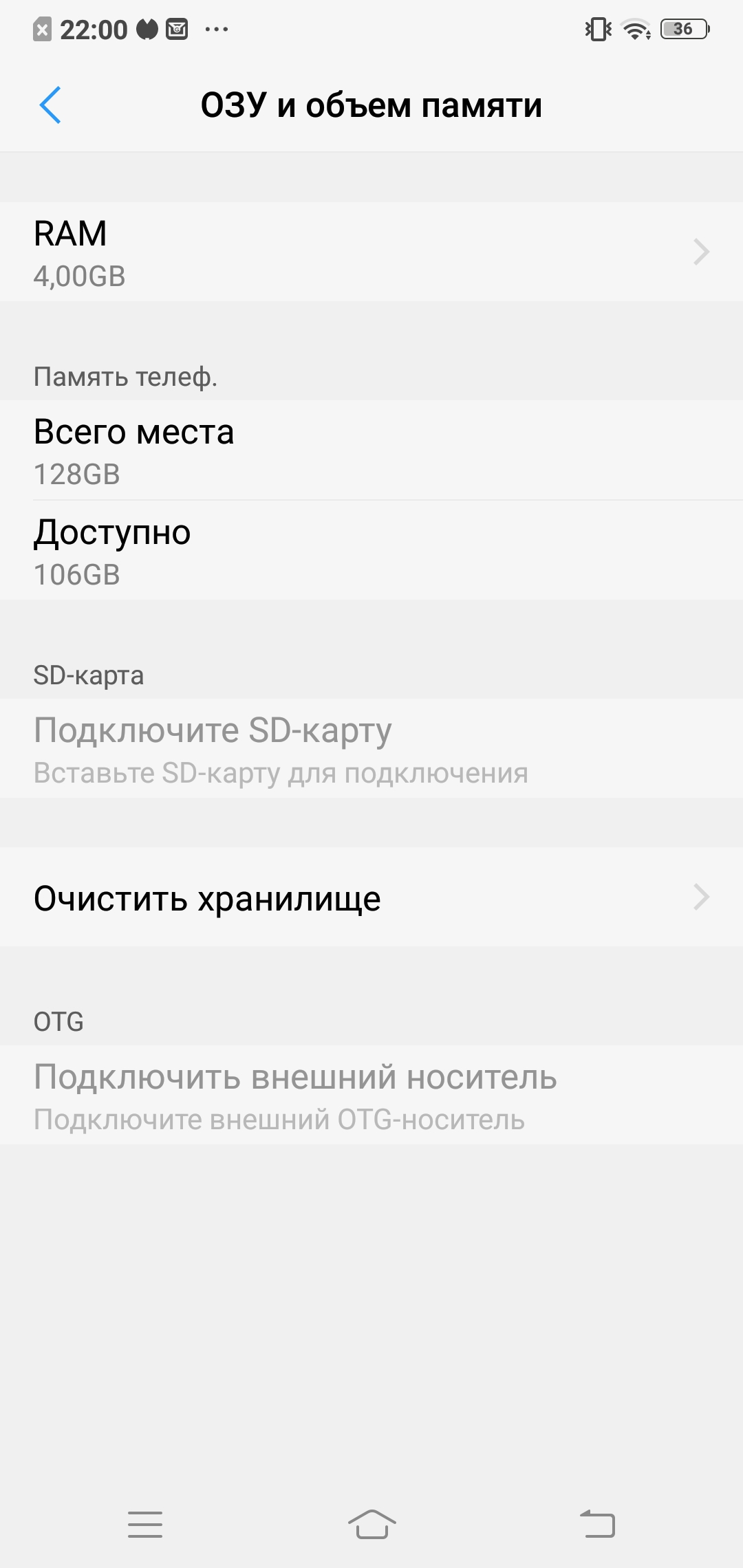Tap the system home button
Viewport: 743px width, 1568px height.
[x=371, y=1524]
